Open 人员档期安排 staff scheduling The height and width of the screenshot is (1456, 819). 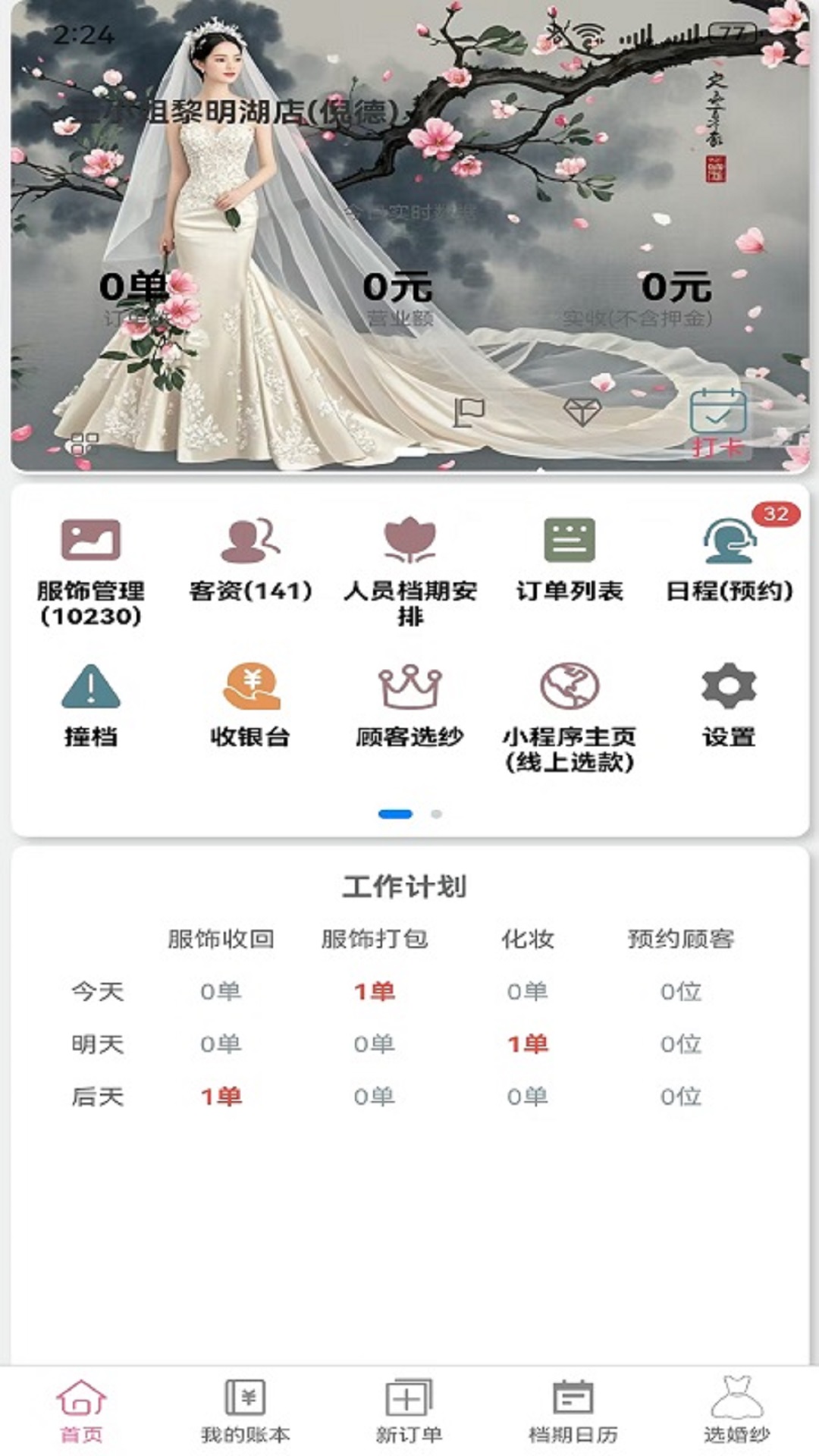[409, 570]
